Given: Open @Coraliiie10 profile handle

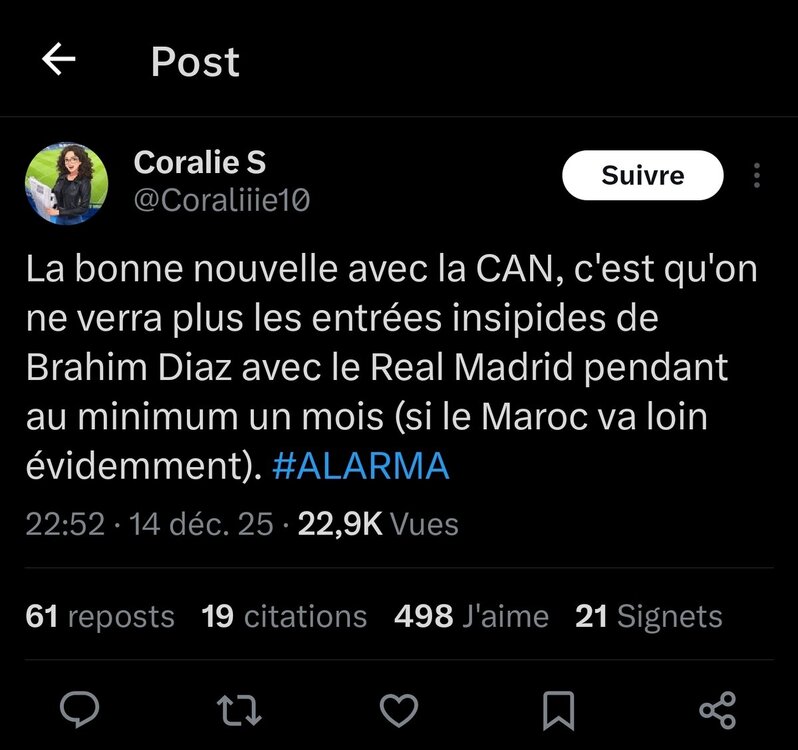Looking at the screenshot, I should (x=221, y=200).
